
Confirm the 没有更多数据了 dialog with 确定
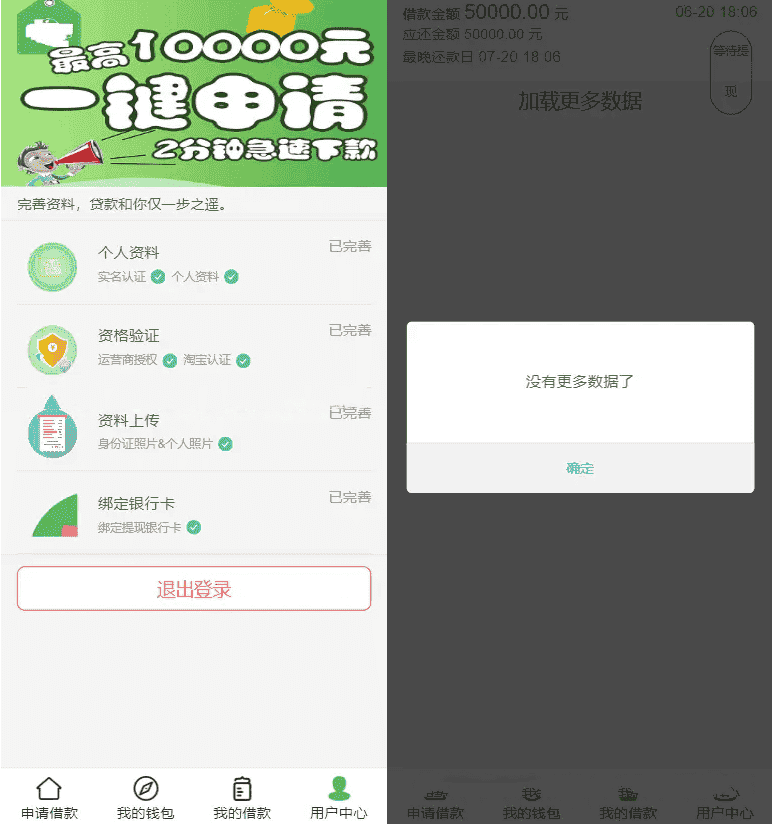point(580,468)
